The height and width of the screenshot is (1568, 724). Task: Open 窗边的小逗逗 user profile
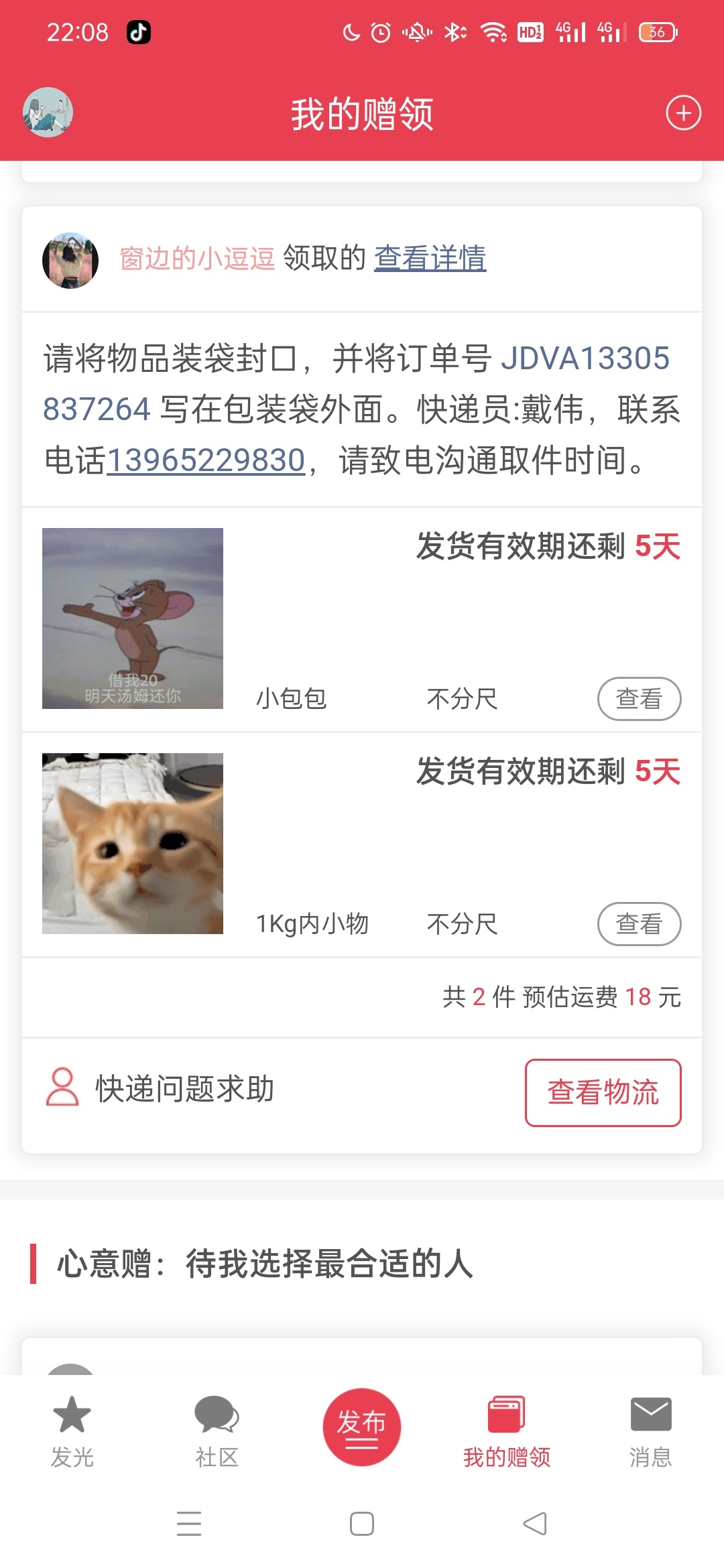[197, 258]
